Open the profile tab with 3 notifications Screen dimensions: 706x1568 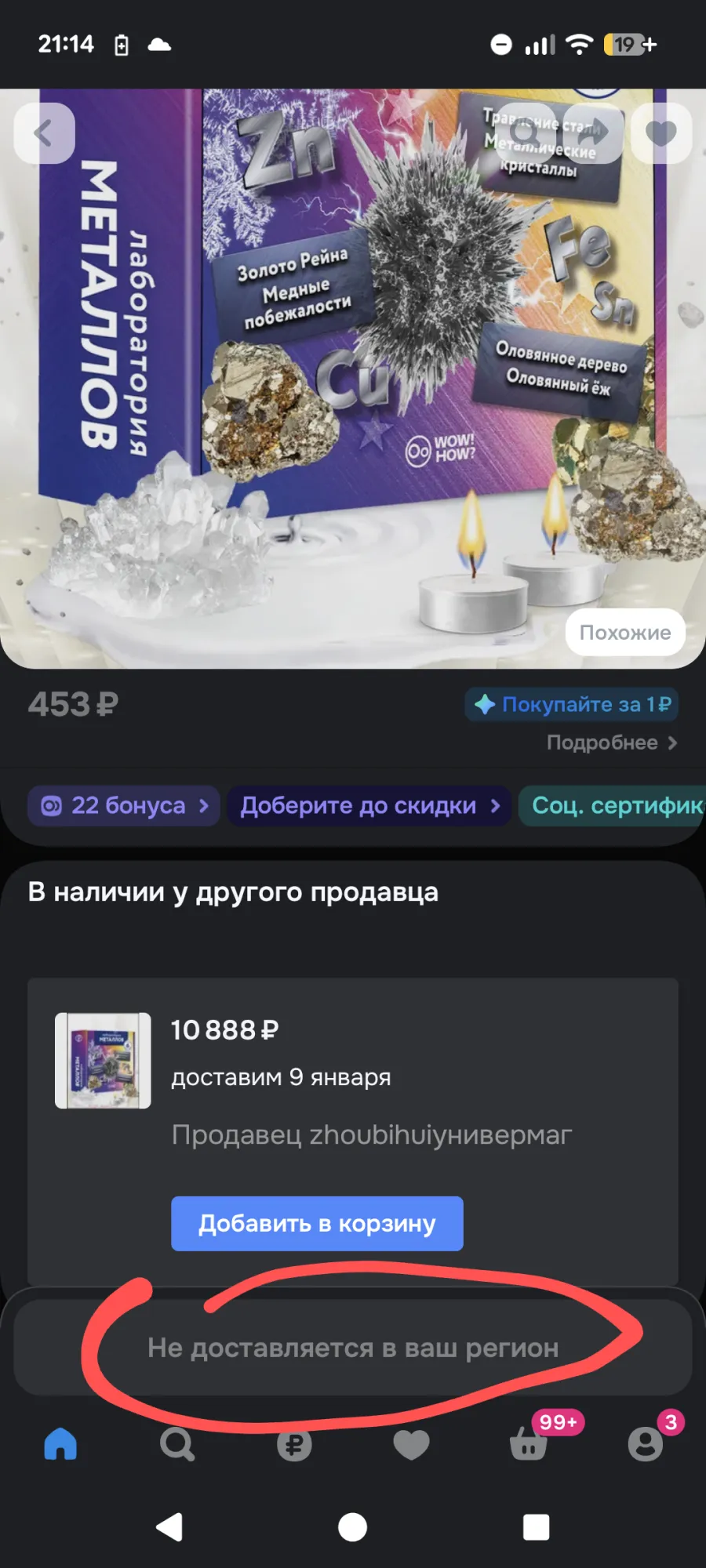[646, 1443]
